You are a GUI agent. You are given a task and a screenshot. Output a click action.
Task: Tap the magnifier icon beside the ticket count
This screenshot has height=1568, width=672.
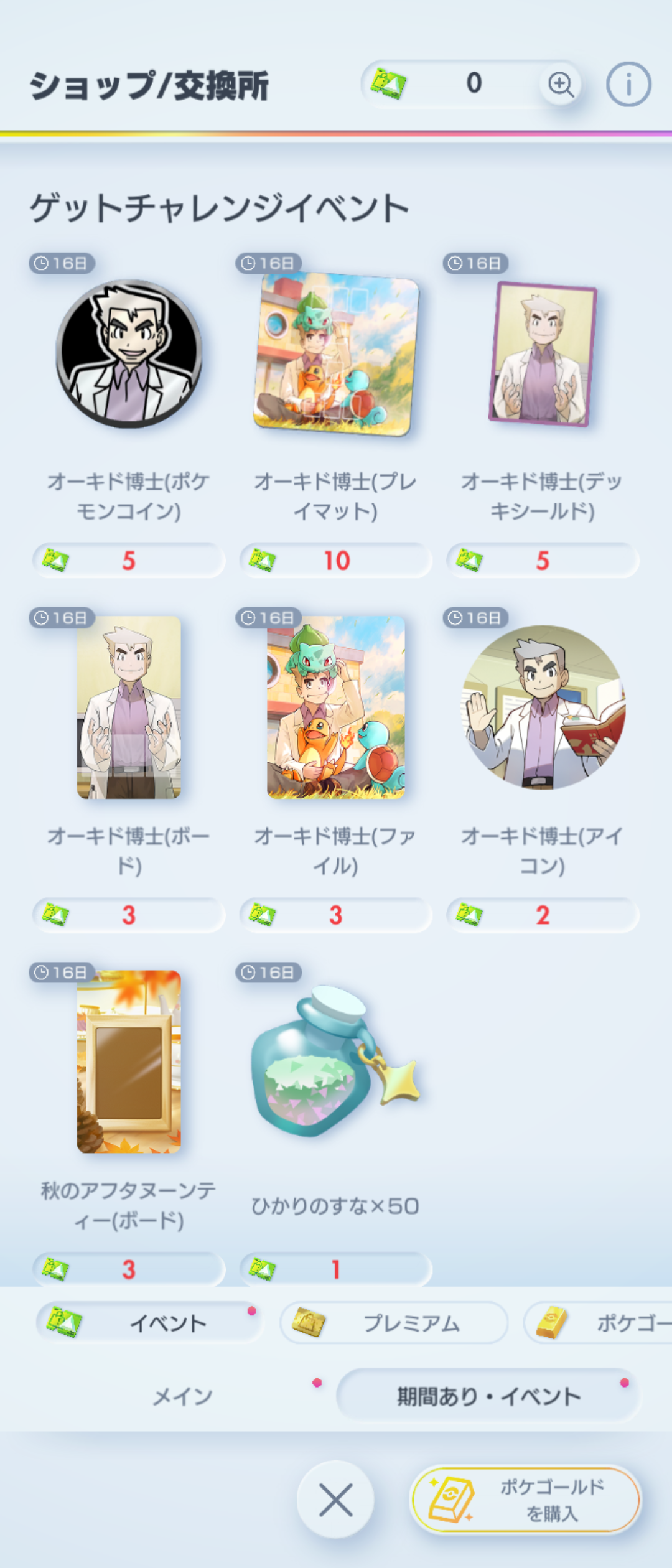click(x=560, y=84)
